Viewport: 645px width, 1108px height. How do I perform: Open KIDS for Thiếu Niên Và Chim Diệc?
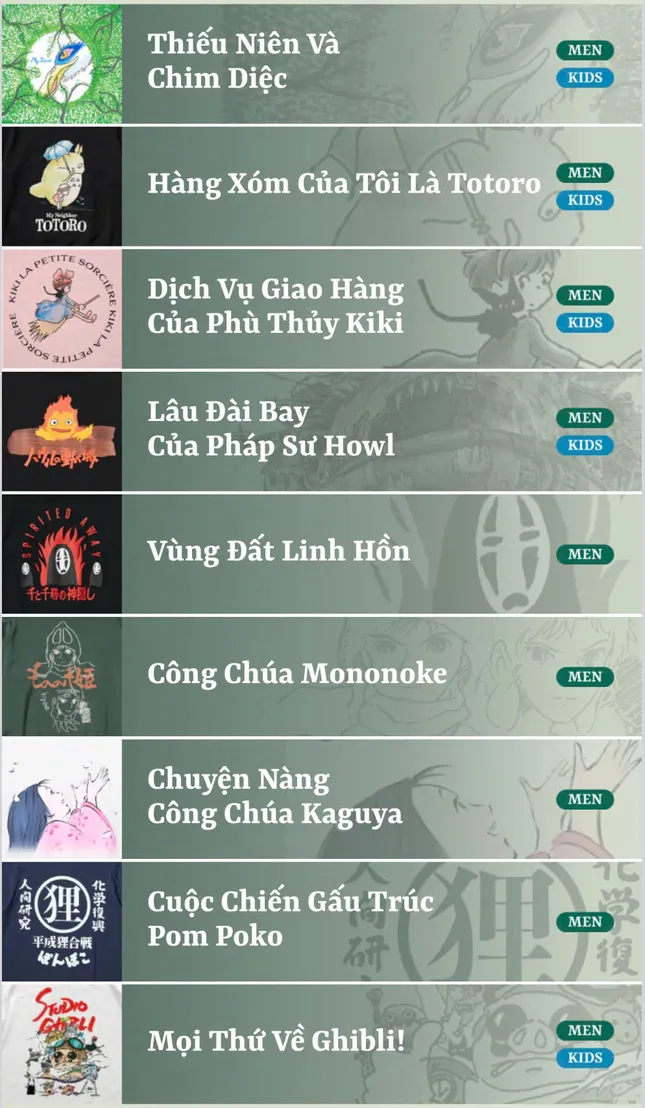[x=585, y=78]
